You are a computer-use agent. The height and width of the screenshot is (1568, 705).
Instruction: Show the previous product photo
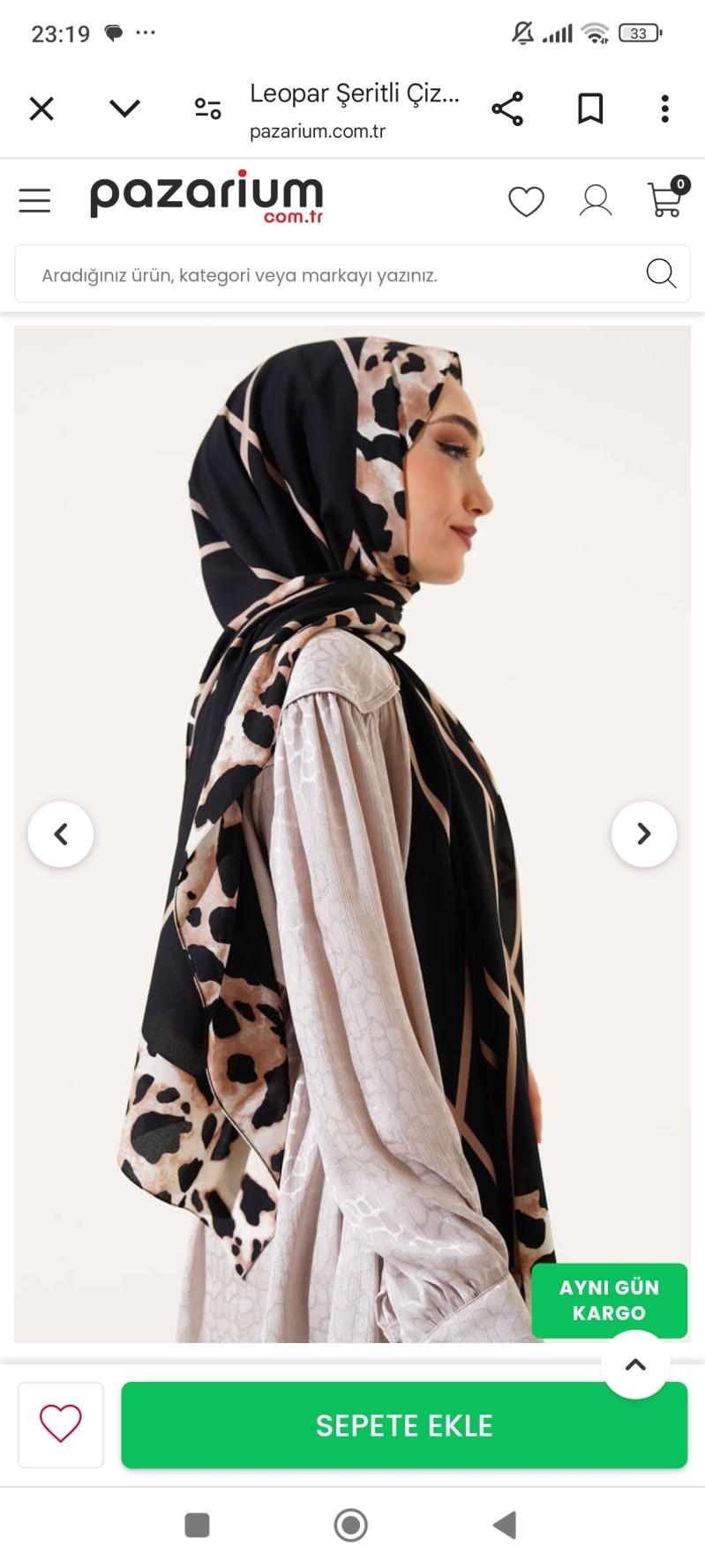coord(61,834)
